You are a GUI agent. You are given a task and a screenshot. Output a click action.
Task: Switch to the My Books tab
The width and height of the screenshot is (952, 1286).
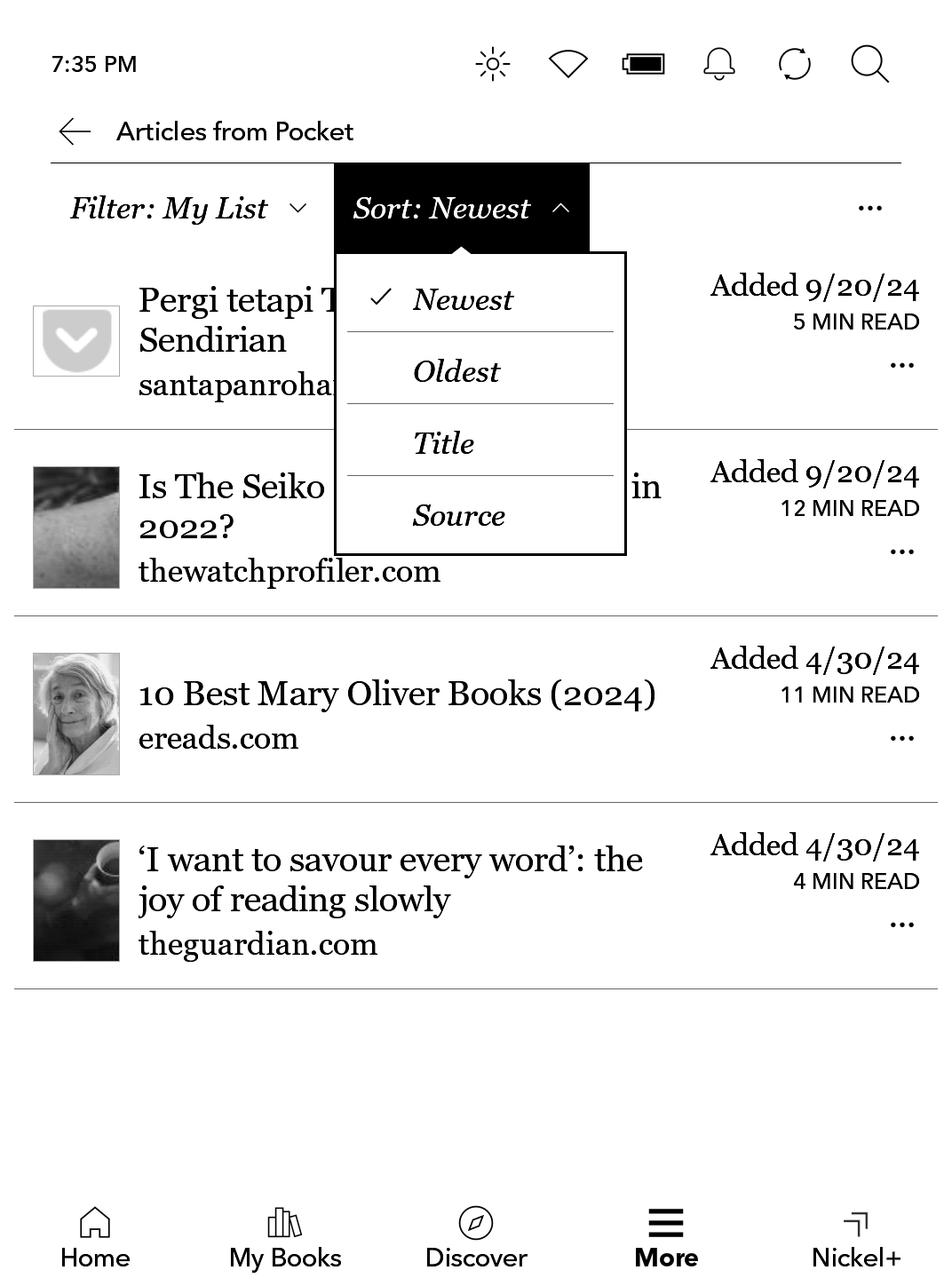click(x=285, y=1239)
